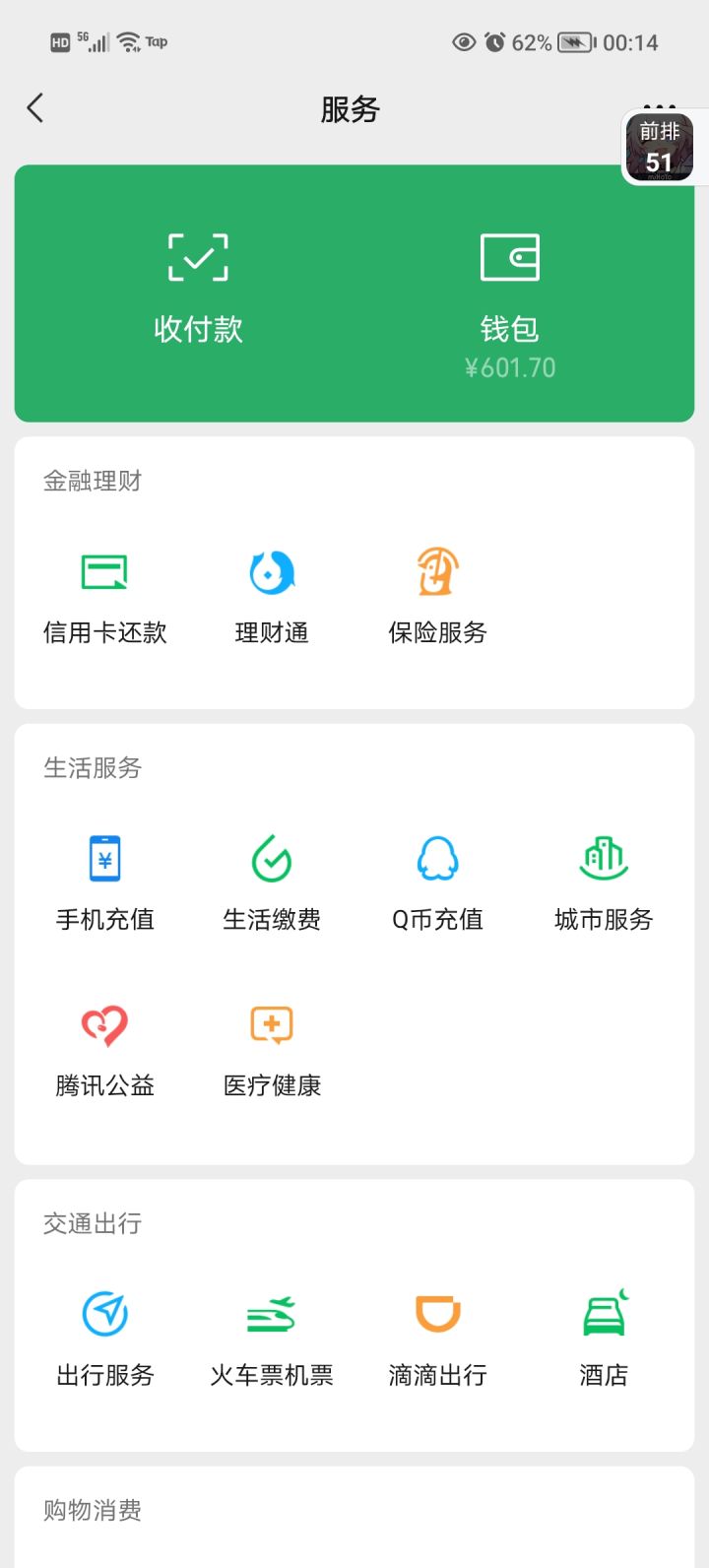Open 腾讯公益 charity
The height and width of the screenshot is (1568, 709).
[105, 1048]
